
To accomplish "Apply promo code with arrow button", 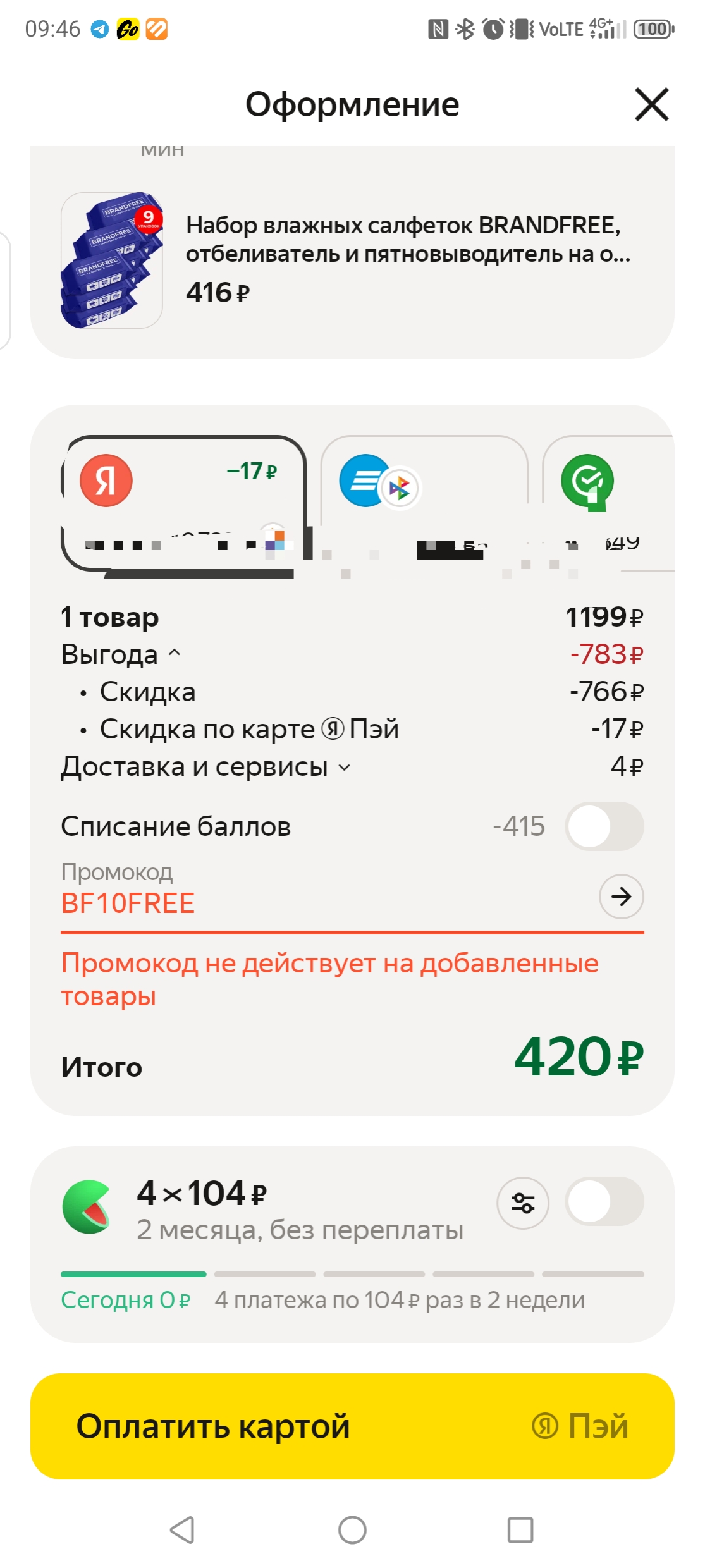I will pyautogui.click(x=621, y=897).
